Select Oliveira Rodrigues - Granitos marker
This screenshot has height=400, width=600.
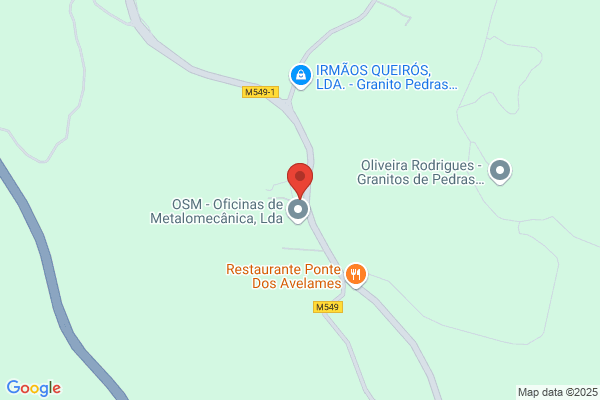pyautogui.click(x=500, y=172)
